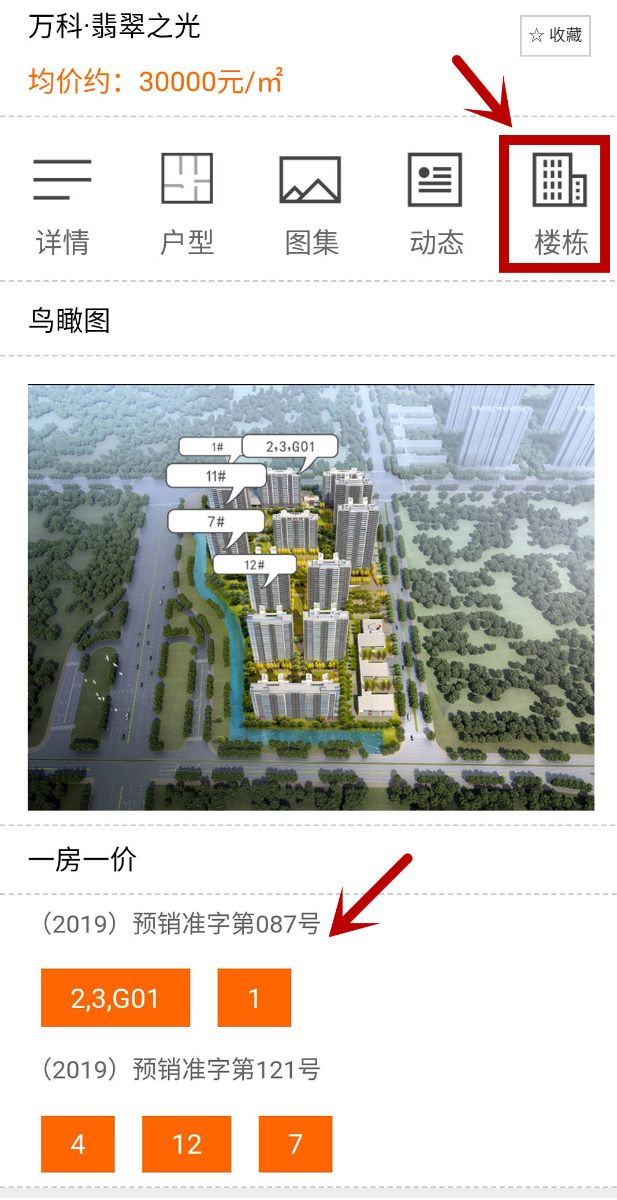Select orange building button 2,3,G01
Screen dimensions: 617x1200
(x=115, y=998)
